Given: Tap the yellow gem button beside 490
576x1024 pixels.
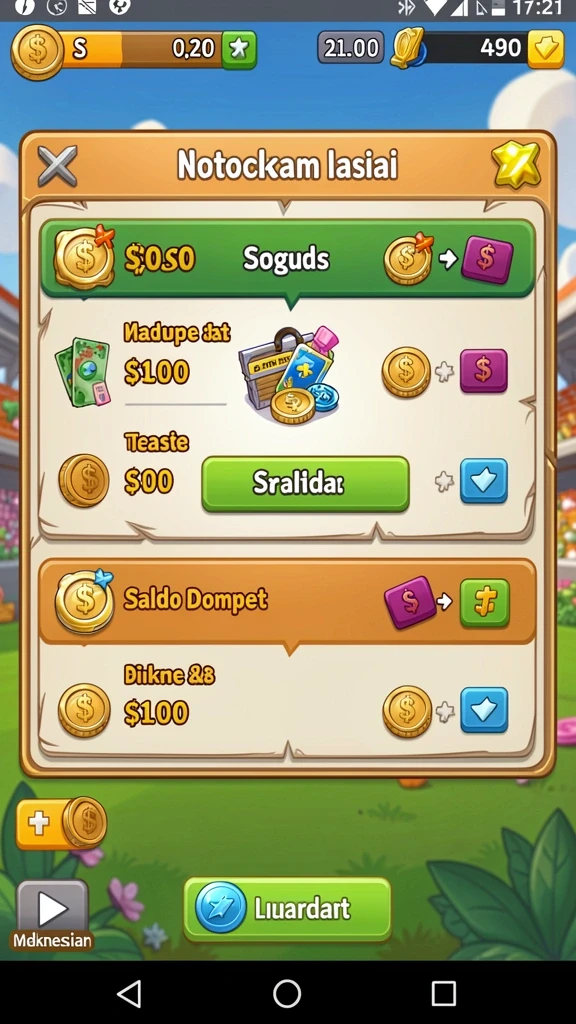Looking at the screenshot, I should point(545,48).
